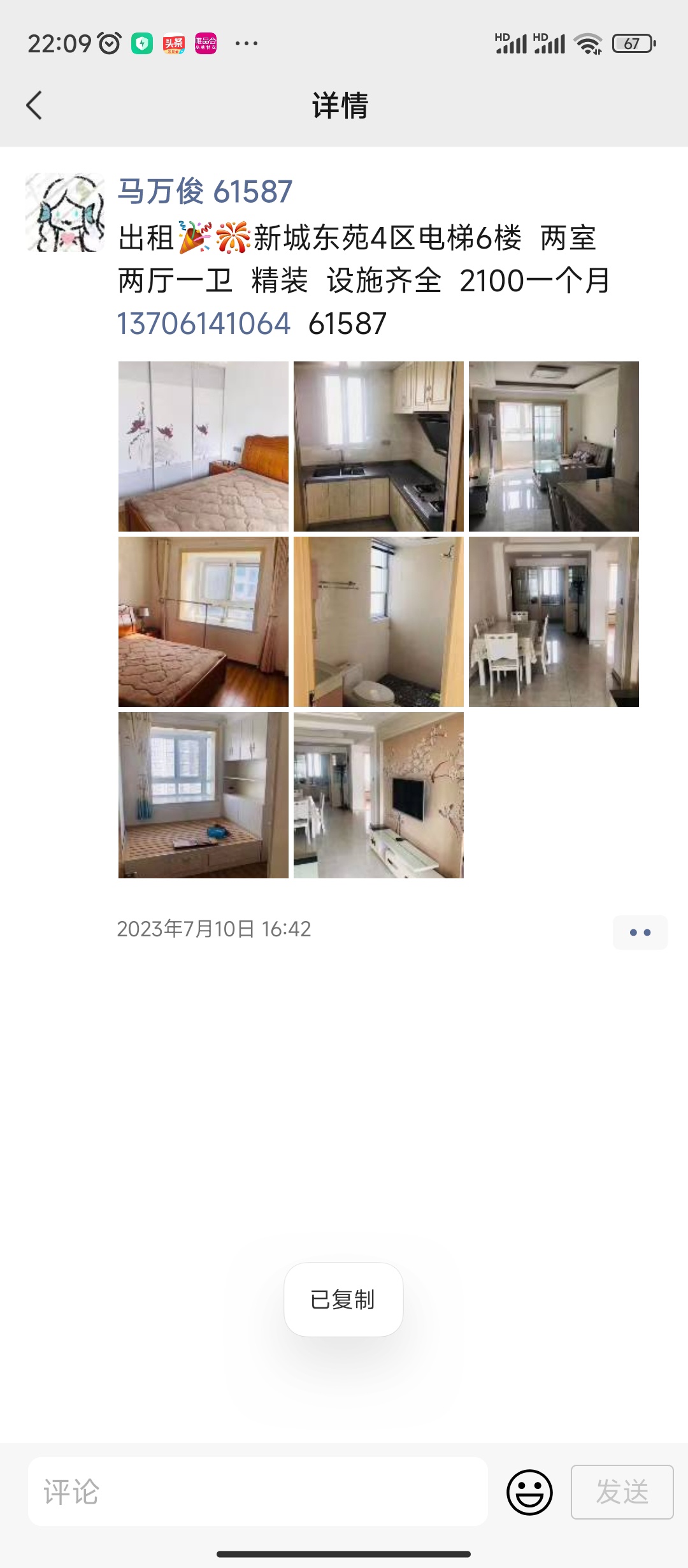
Task: Tap the 发送 send button
Action: (x=622, y=1492)
